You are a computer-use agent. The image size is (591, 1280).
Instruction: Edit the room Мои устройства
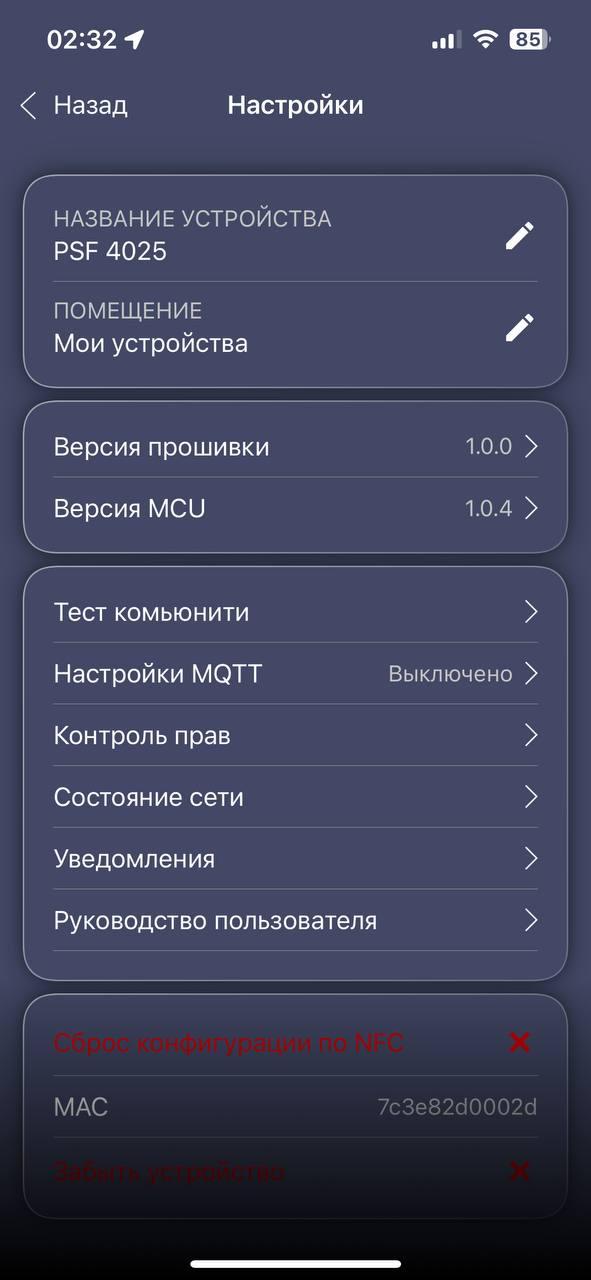(519, 328)
